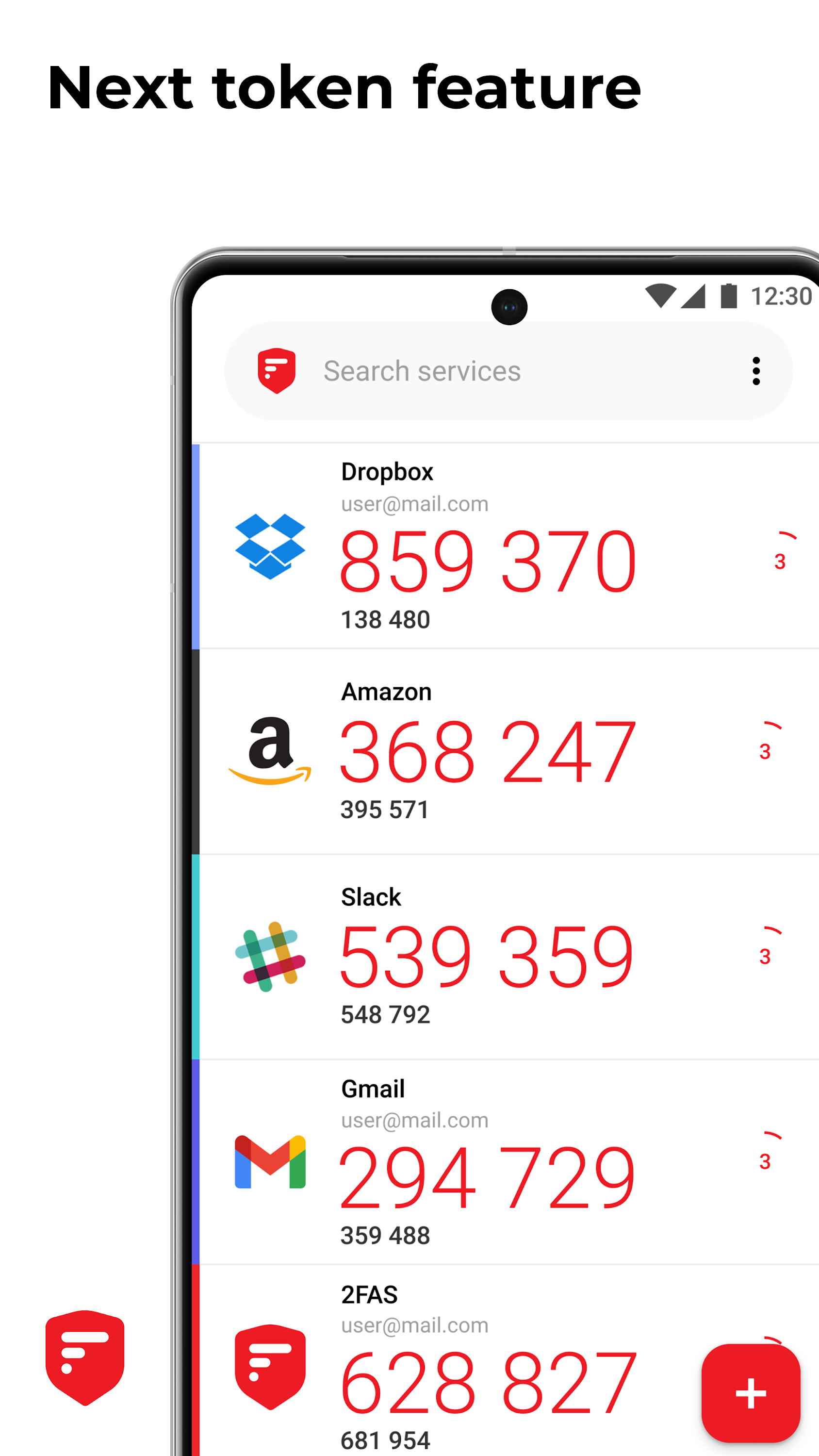This screenshot has height=1456, width=819.
Task: Select the Gmail account email address
Action: click(x=415, y=1120)
